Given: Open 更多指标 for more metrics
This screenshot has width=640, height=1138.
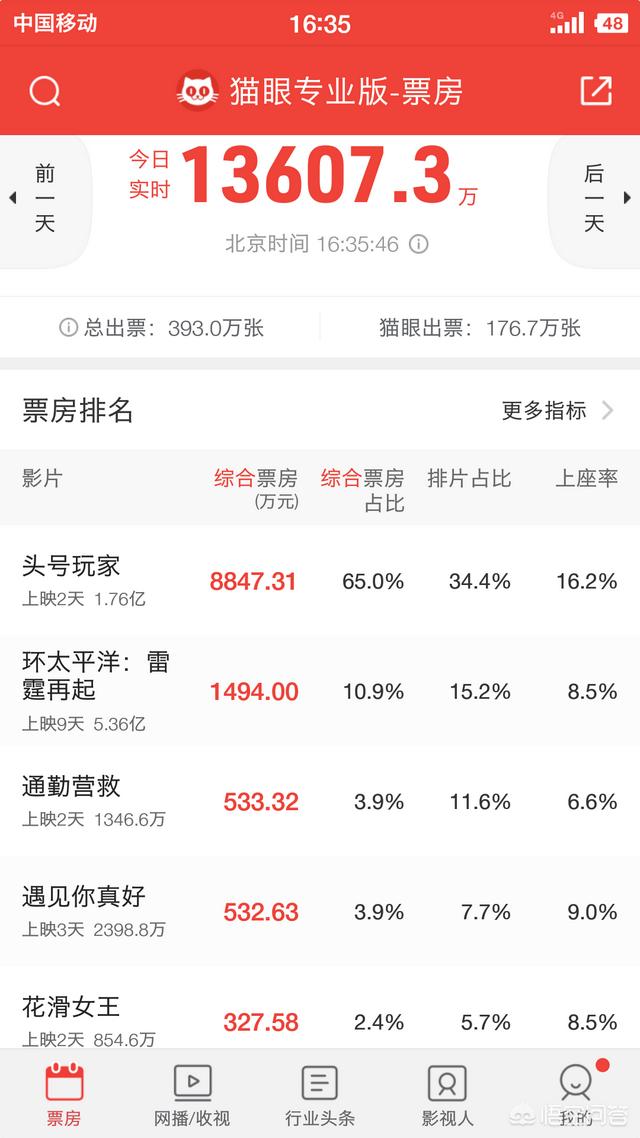Looking at the screenshot, I should 558,410.
